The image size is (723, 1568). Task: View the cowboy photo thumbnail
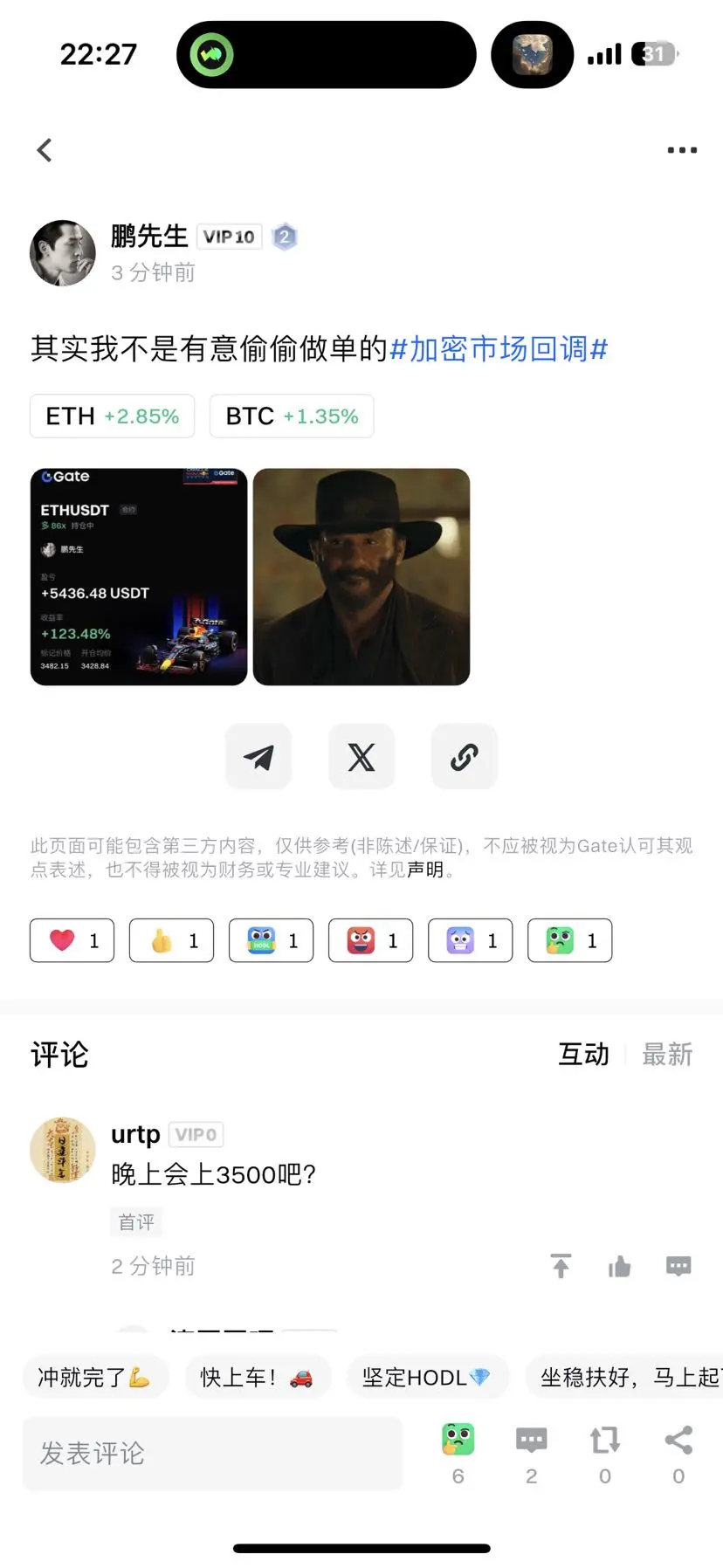(x=361, y=575)
